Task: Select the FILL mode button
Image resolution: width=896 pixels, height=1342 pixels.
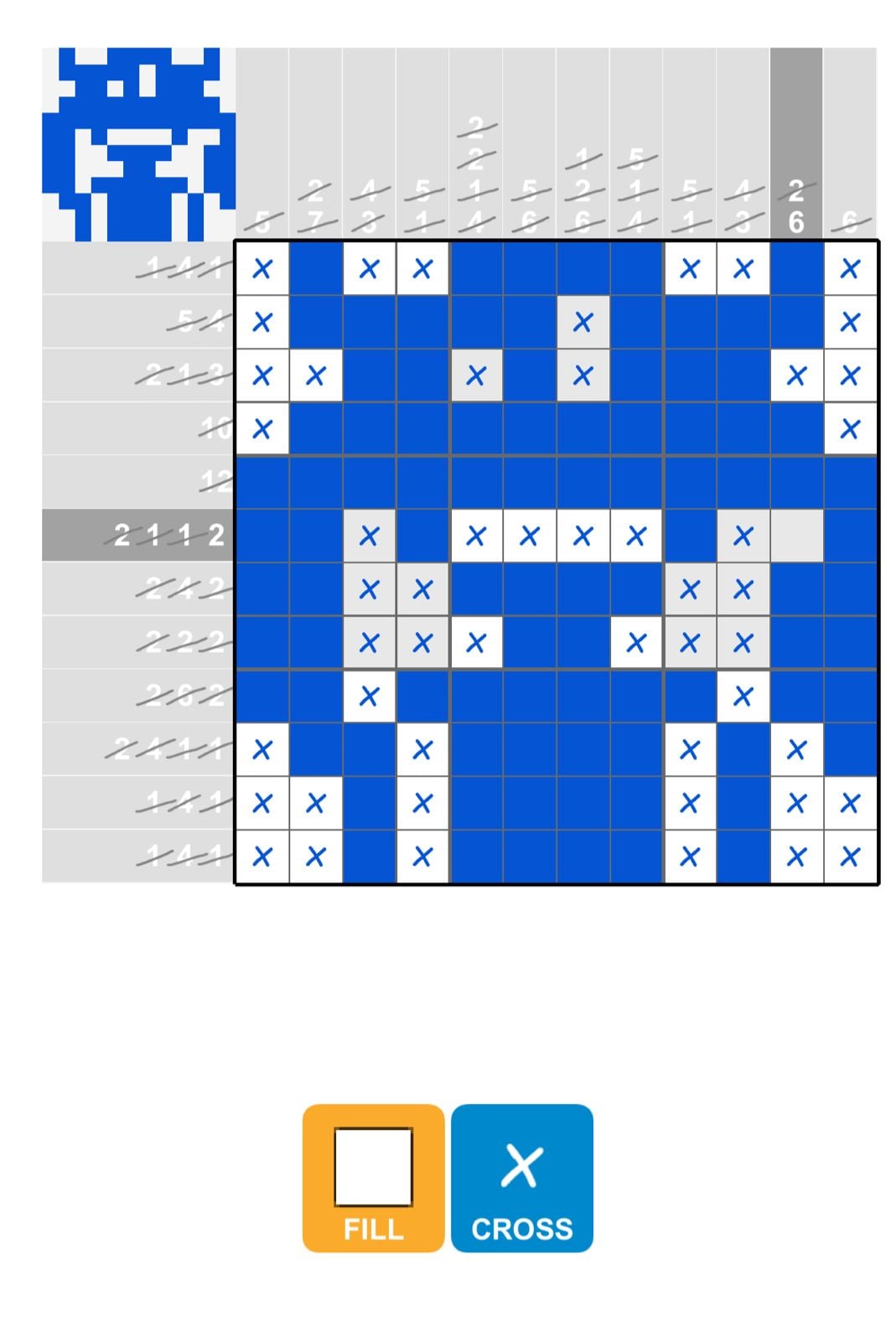Action: coord(373,1178)
